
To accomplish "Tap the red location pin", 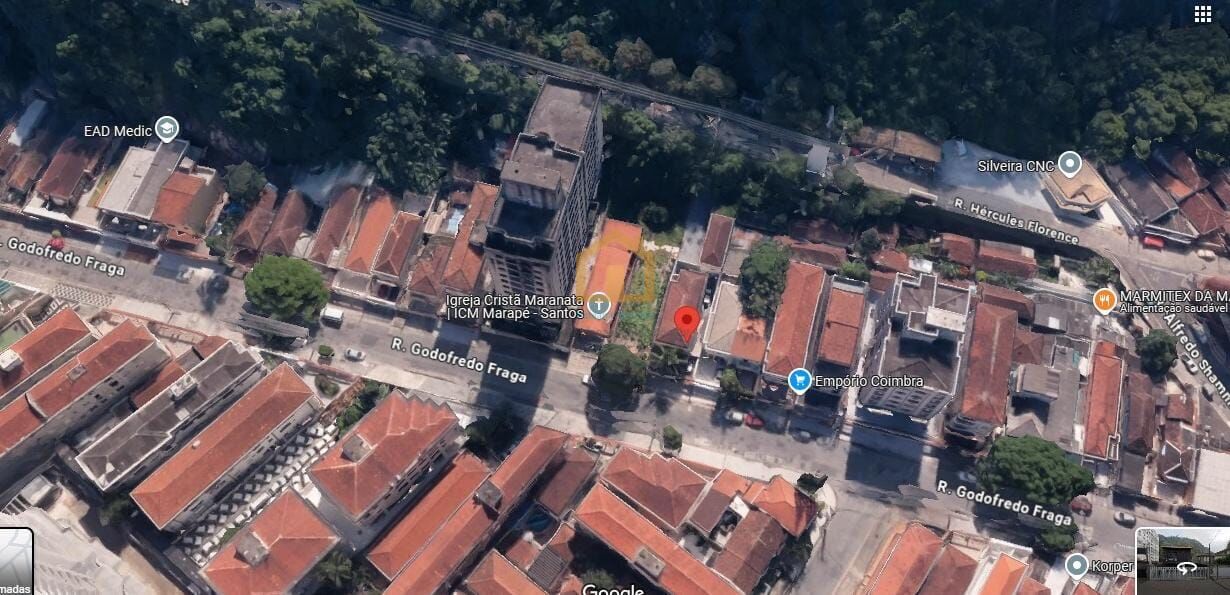I will click(686, 323).
